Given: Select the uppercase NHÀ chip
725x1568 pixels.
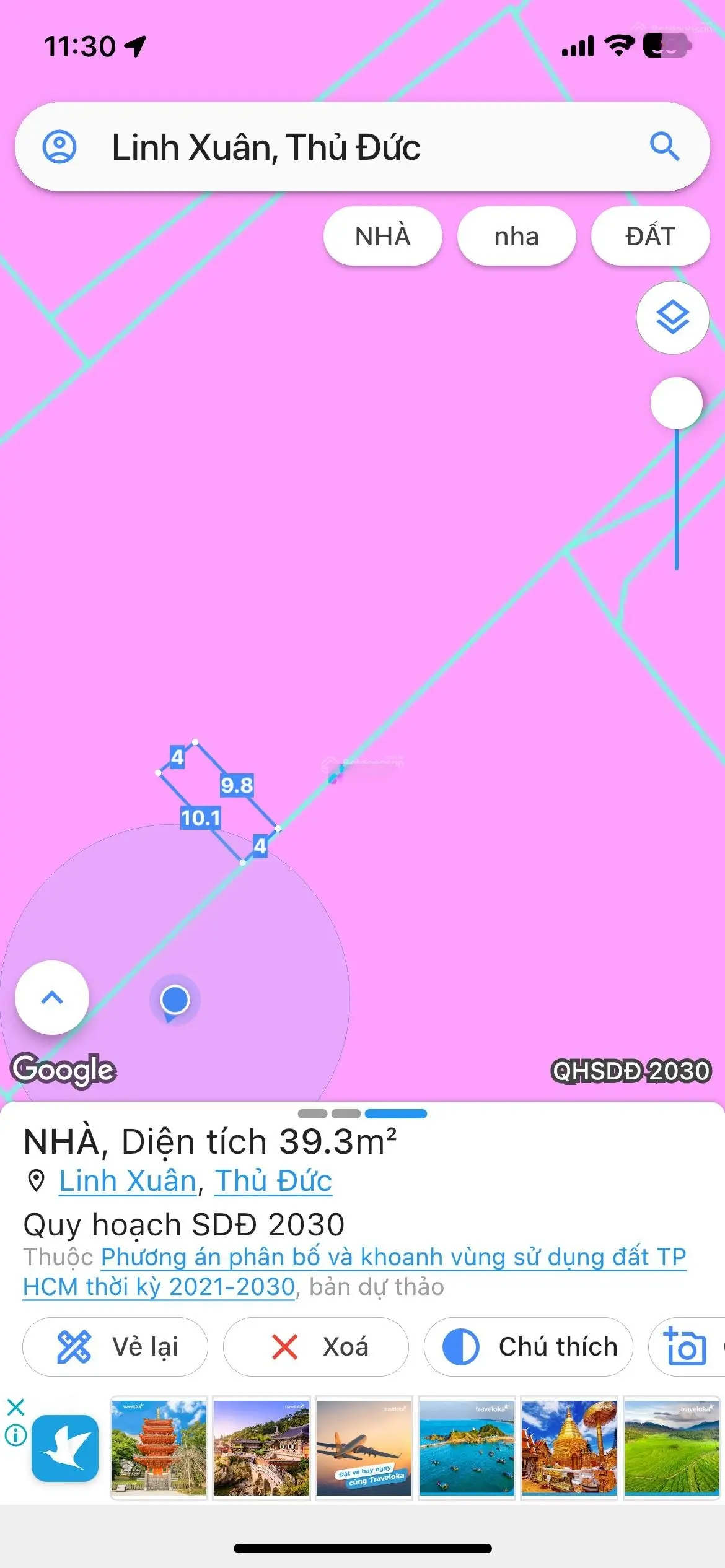Looking at the screenshot, I should [x=382, y=236].
